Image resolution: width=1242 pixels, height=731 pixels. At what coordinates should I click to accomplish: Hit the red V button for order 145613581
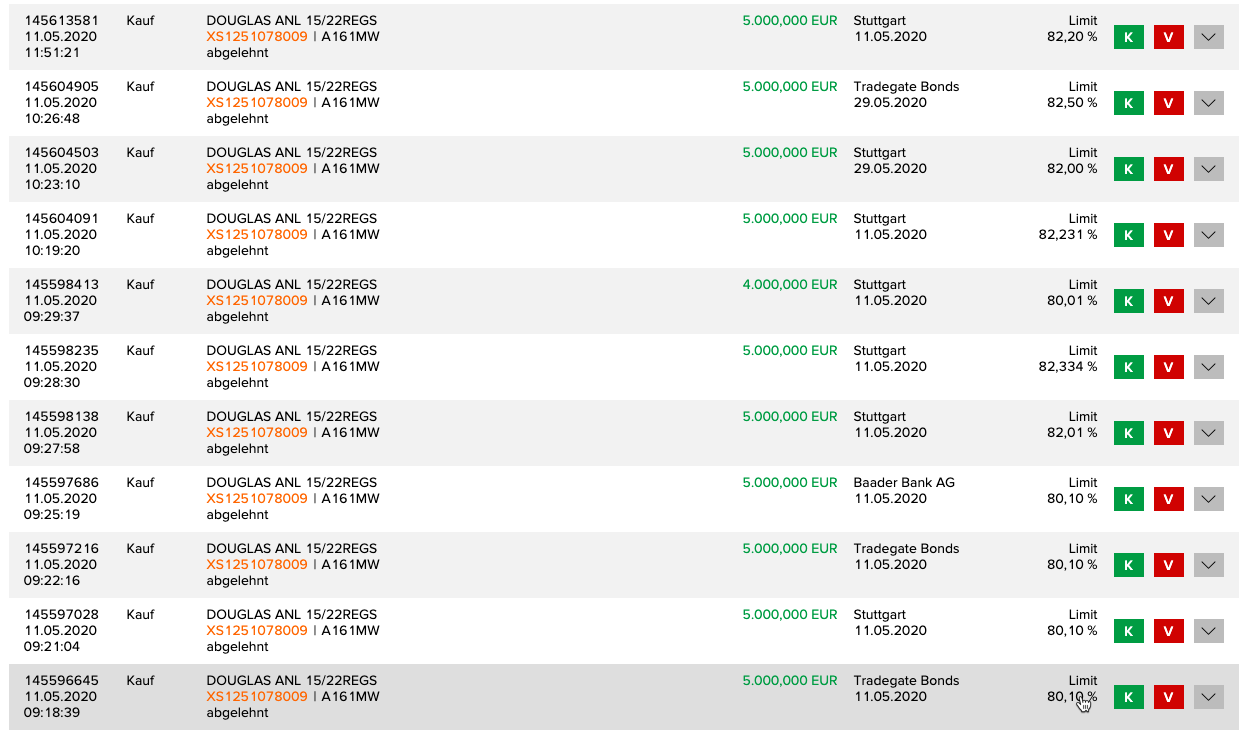(1168, 37)
